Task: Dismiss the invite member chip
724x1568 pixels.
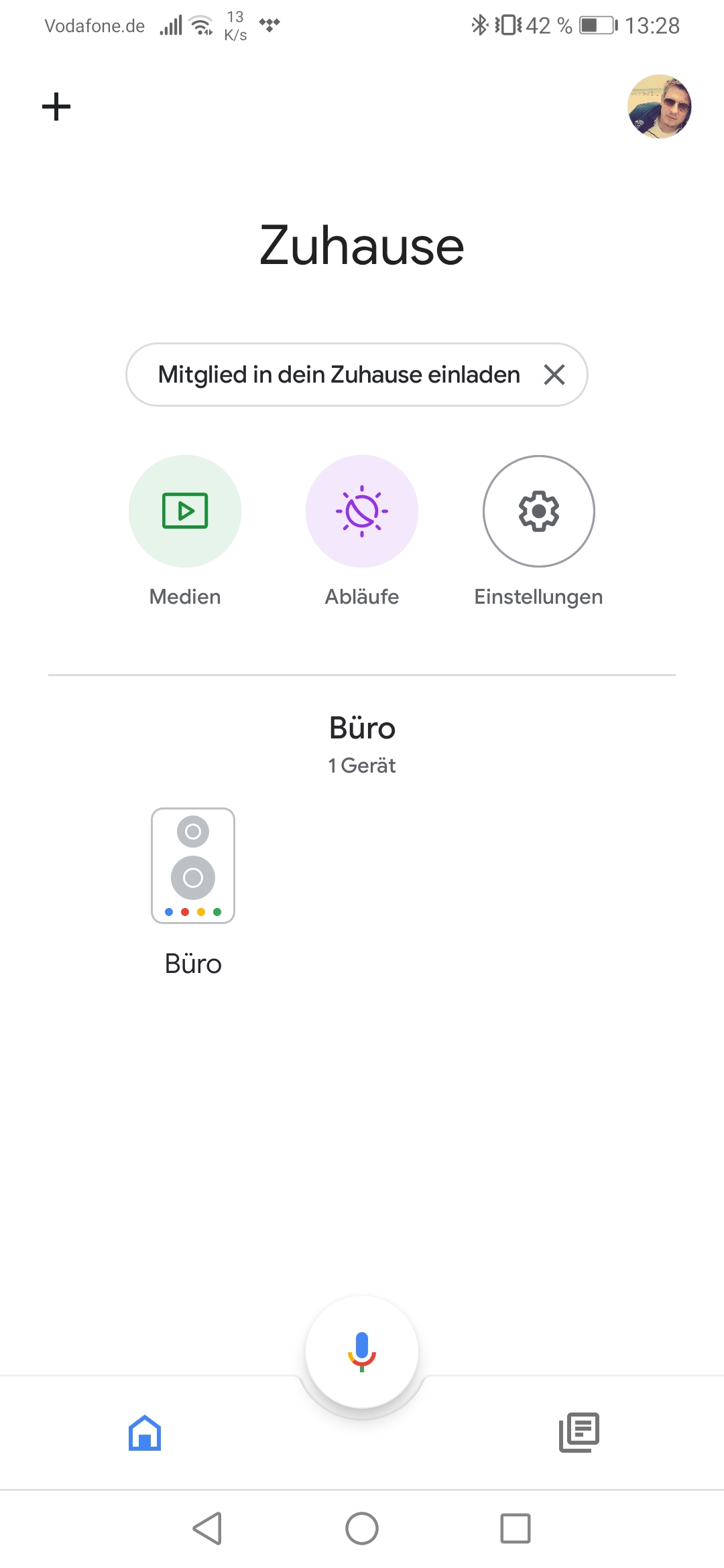Action: click(554, 375)
